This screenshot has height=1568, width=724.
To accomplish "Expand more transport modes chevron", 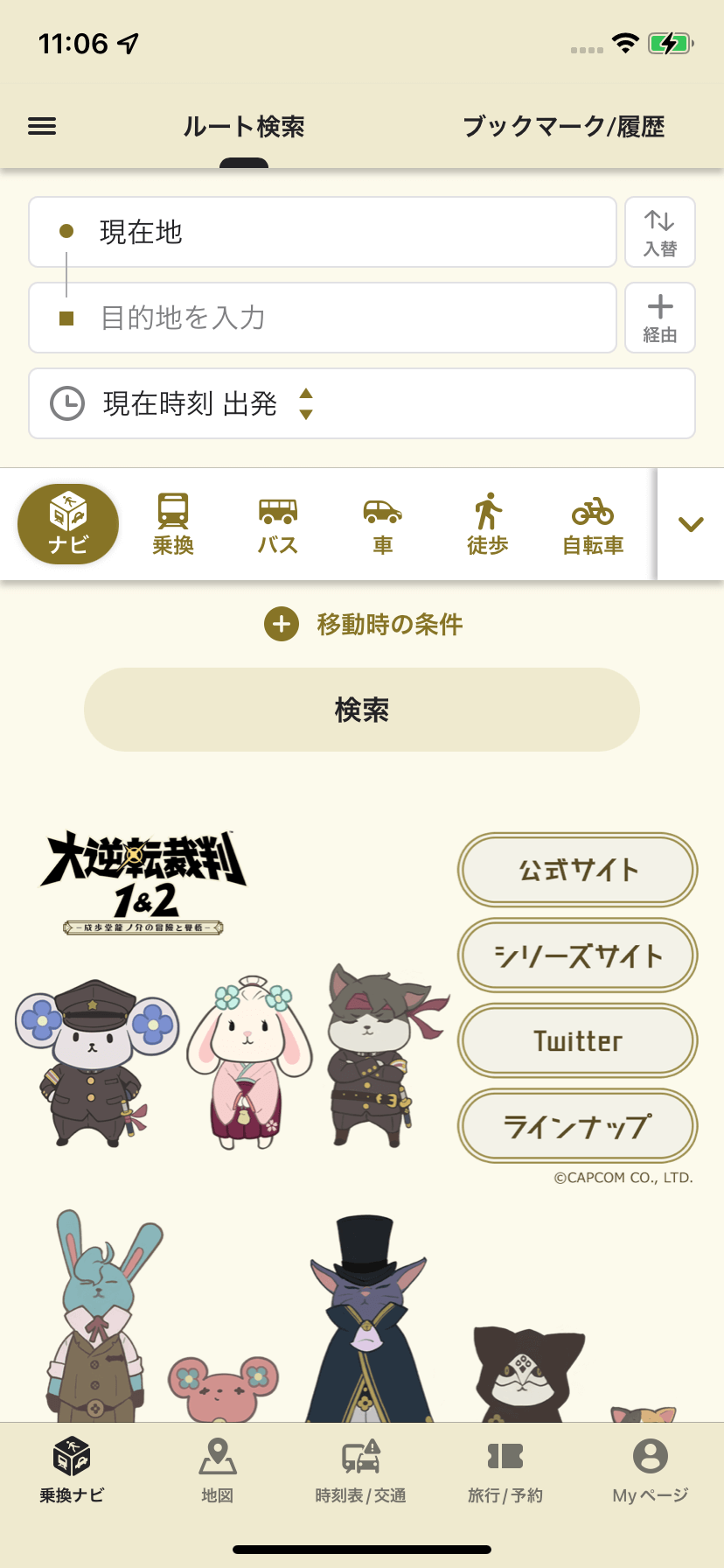I will [691, 524].
